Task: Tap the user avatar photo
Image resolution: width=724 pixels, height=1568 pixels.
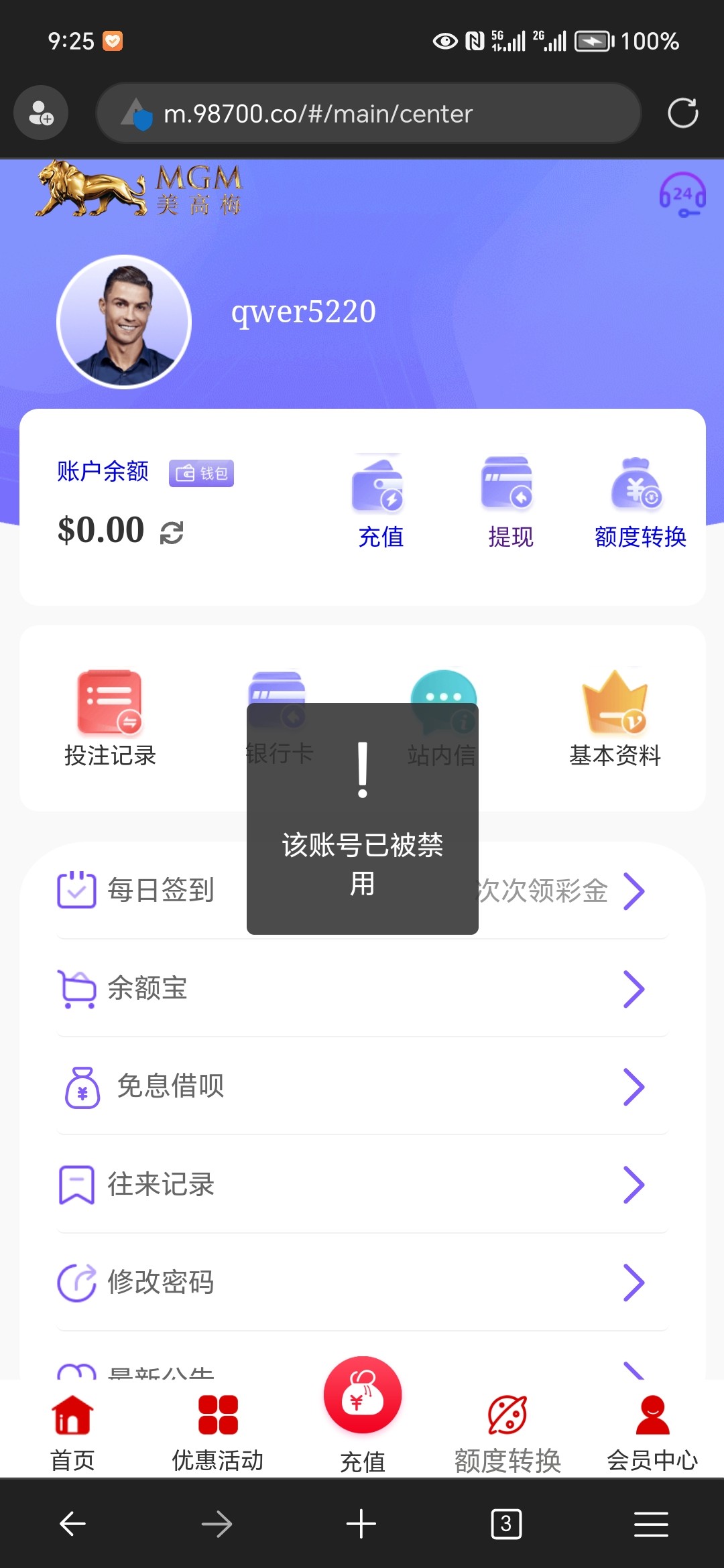Action: (124, 322)
